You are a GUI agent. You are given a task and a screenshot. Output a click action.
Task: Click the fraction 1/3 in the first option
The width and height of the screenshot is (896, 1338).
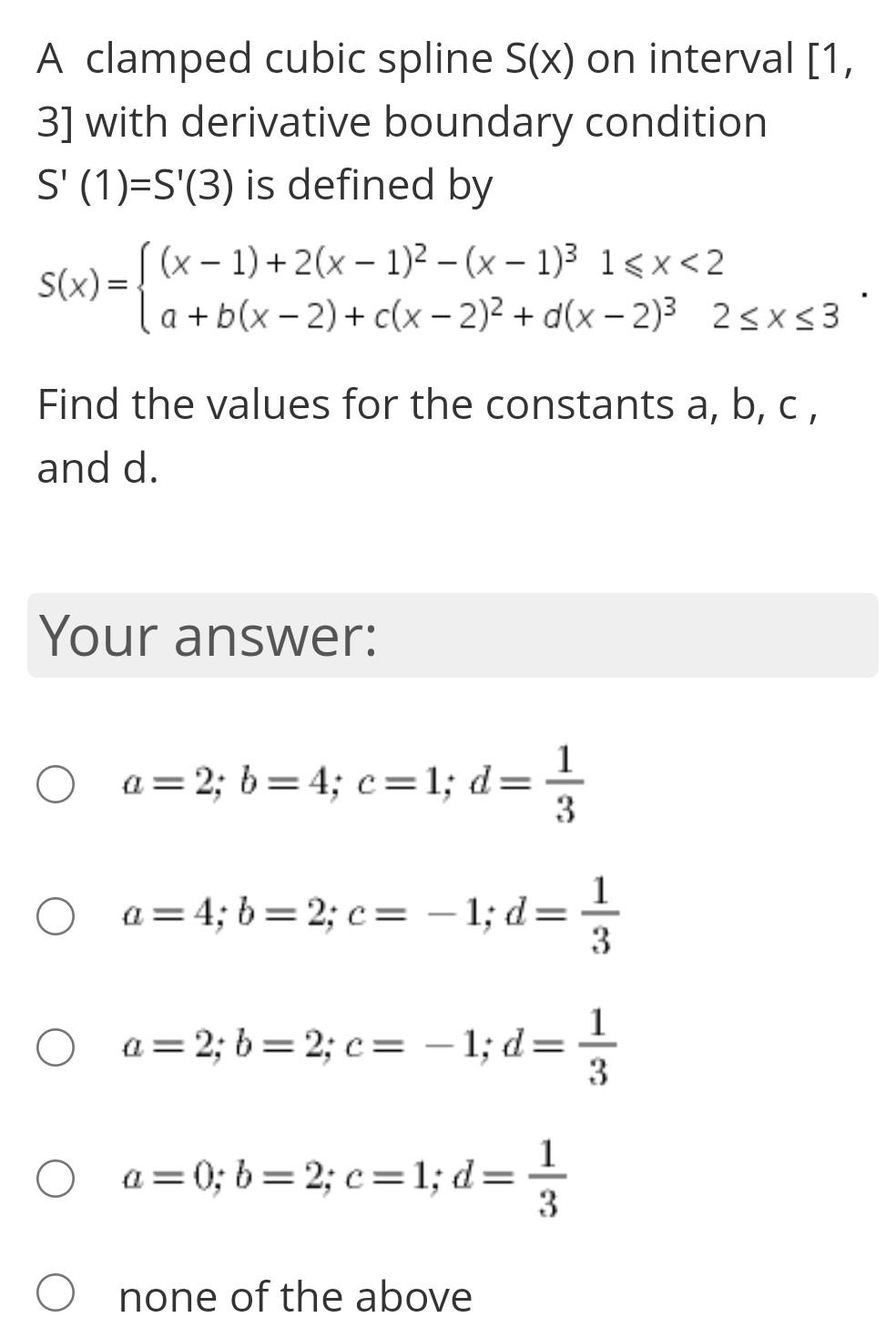(565, 781)
